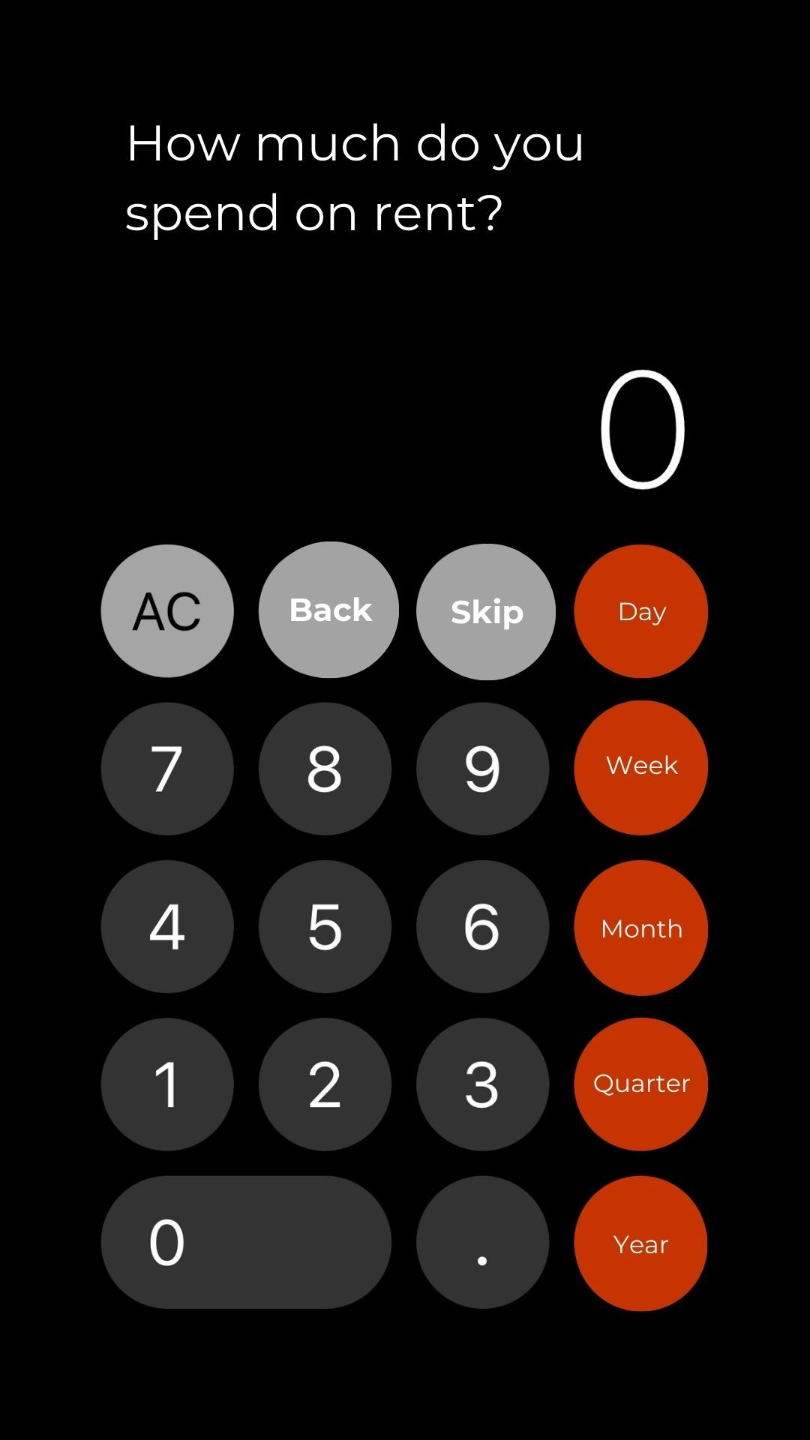810x1440 pixels.
Task: Enter digit 3
Action: coord(483,1084)
